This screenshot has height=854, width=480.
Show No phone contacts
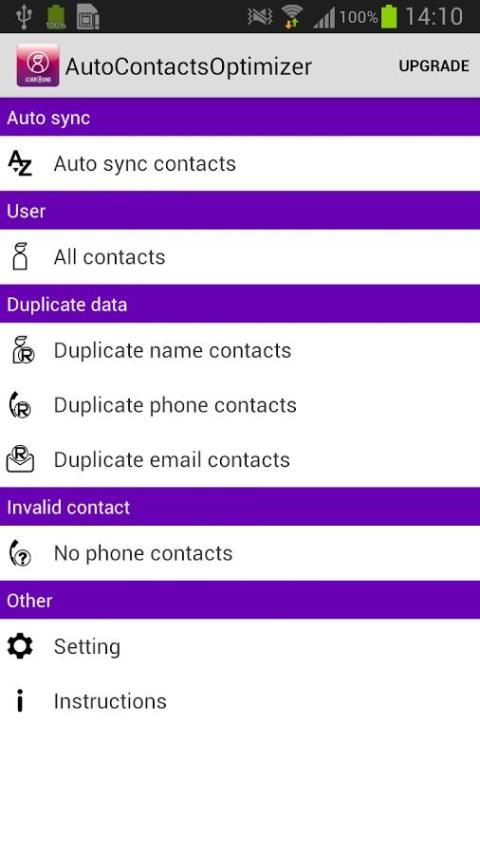[x=240, y=553]
